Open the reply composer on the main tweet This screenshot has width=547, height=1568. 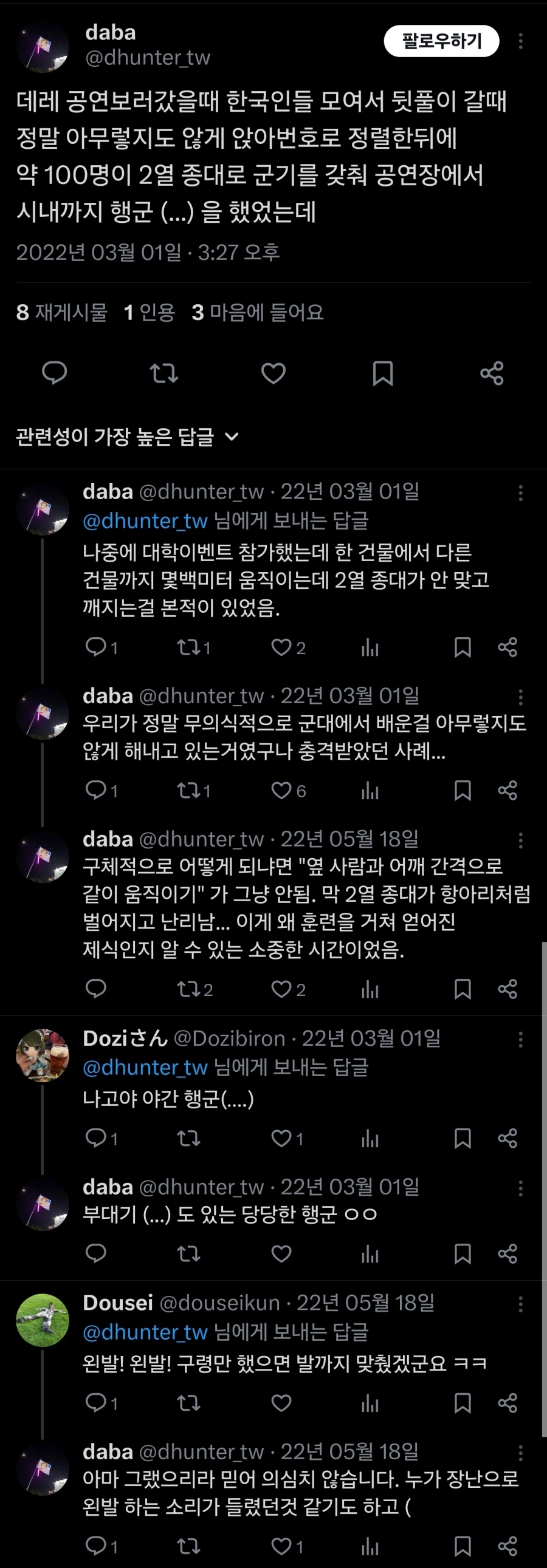click(54, 375)
